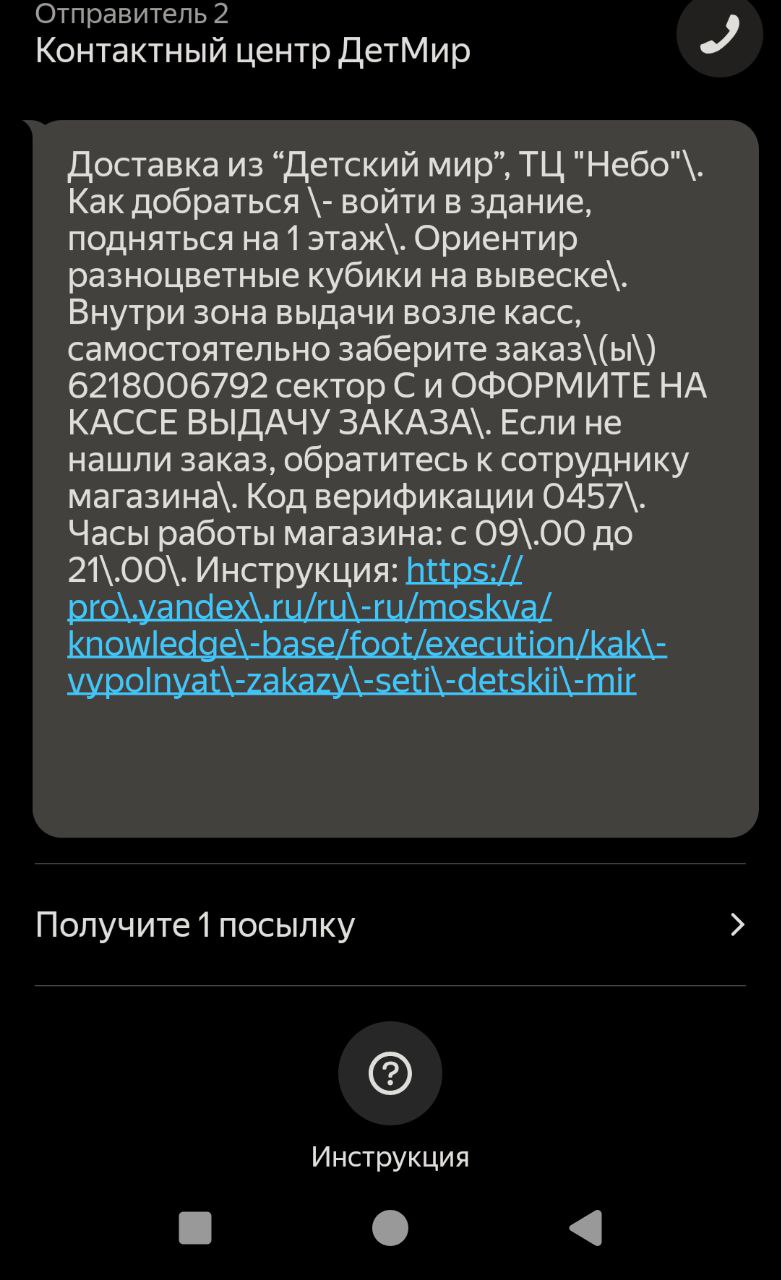
Task: Open the Получите 1 посылку row
Action: click(x=390, y=925)
